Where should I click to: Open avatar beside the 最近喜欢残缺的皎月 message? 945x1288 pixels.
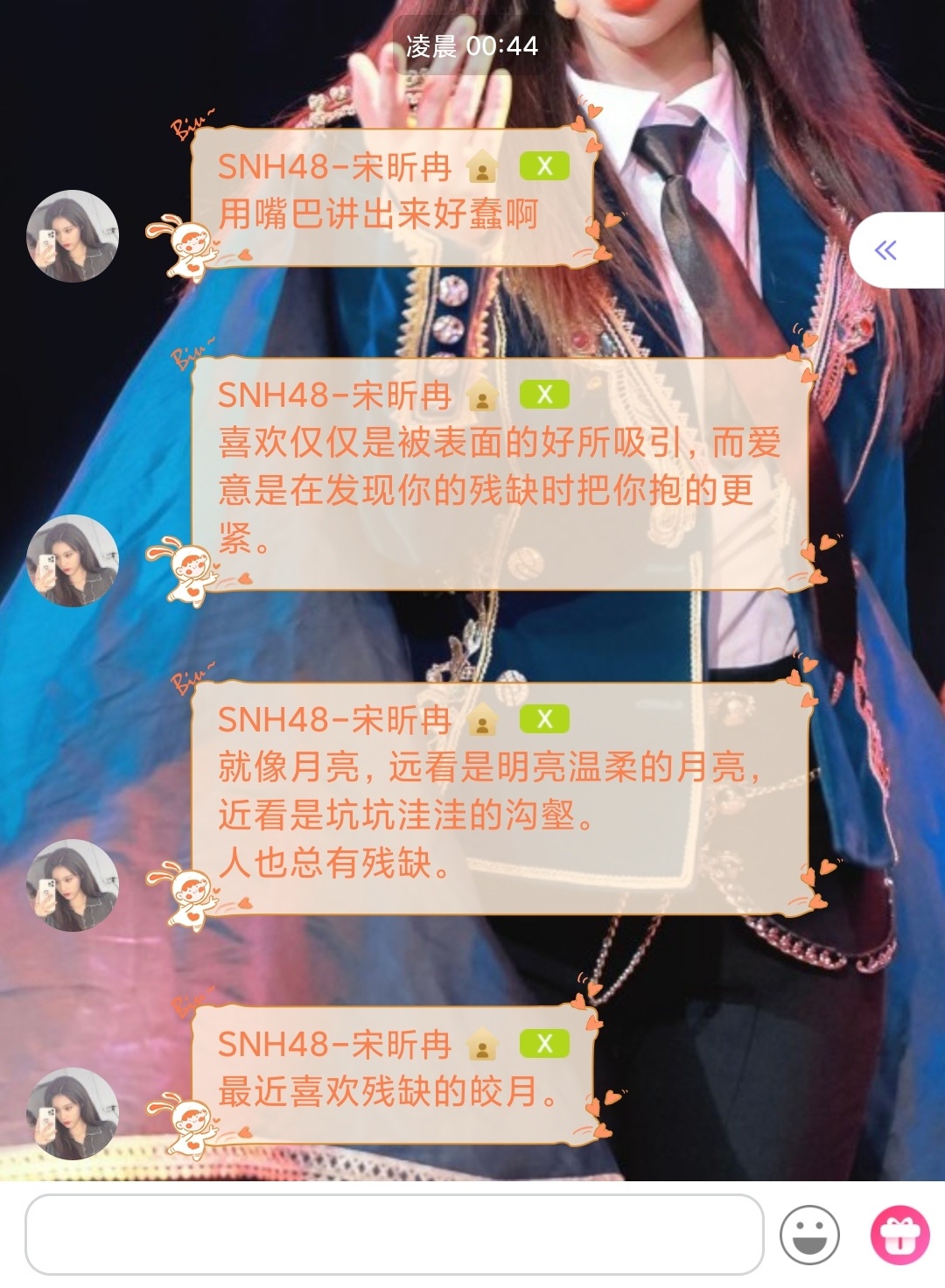click(73, 1113)
